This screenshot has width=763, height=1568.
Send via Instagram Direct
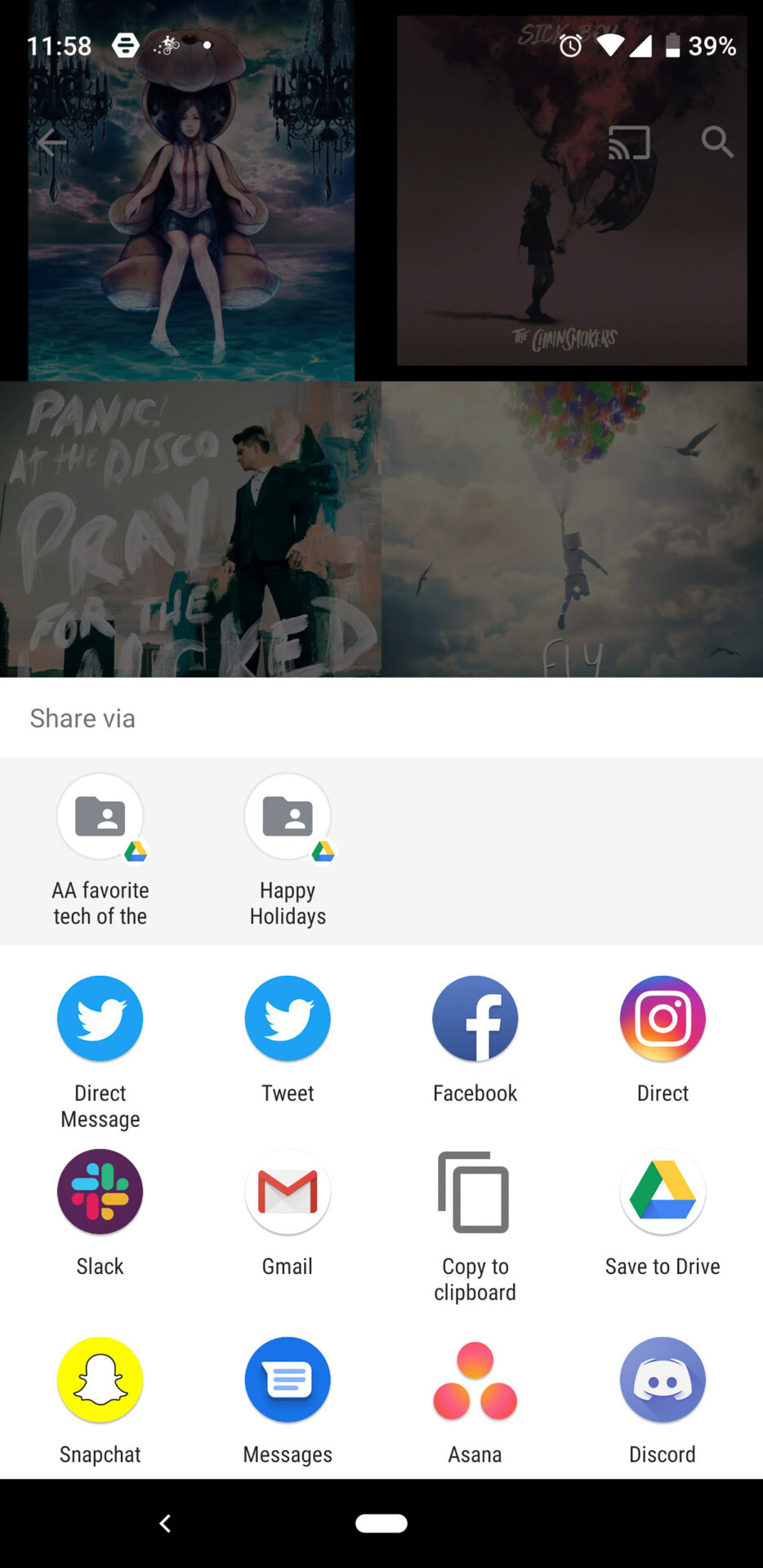pos(663,1018)
